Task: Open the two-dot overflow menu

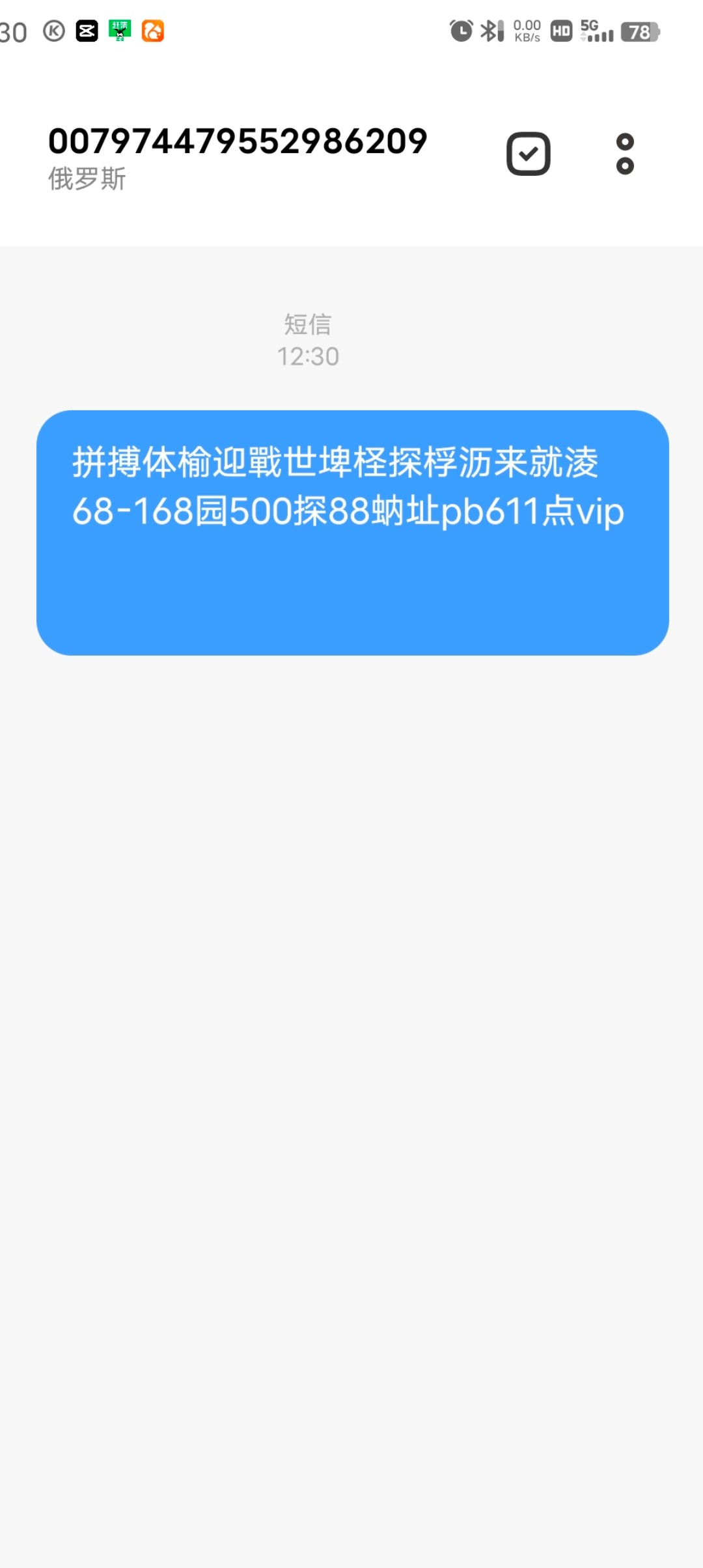Action: [x=625, y=154]
